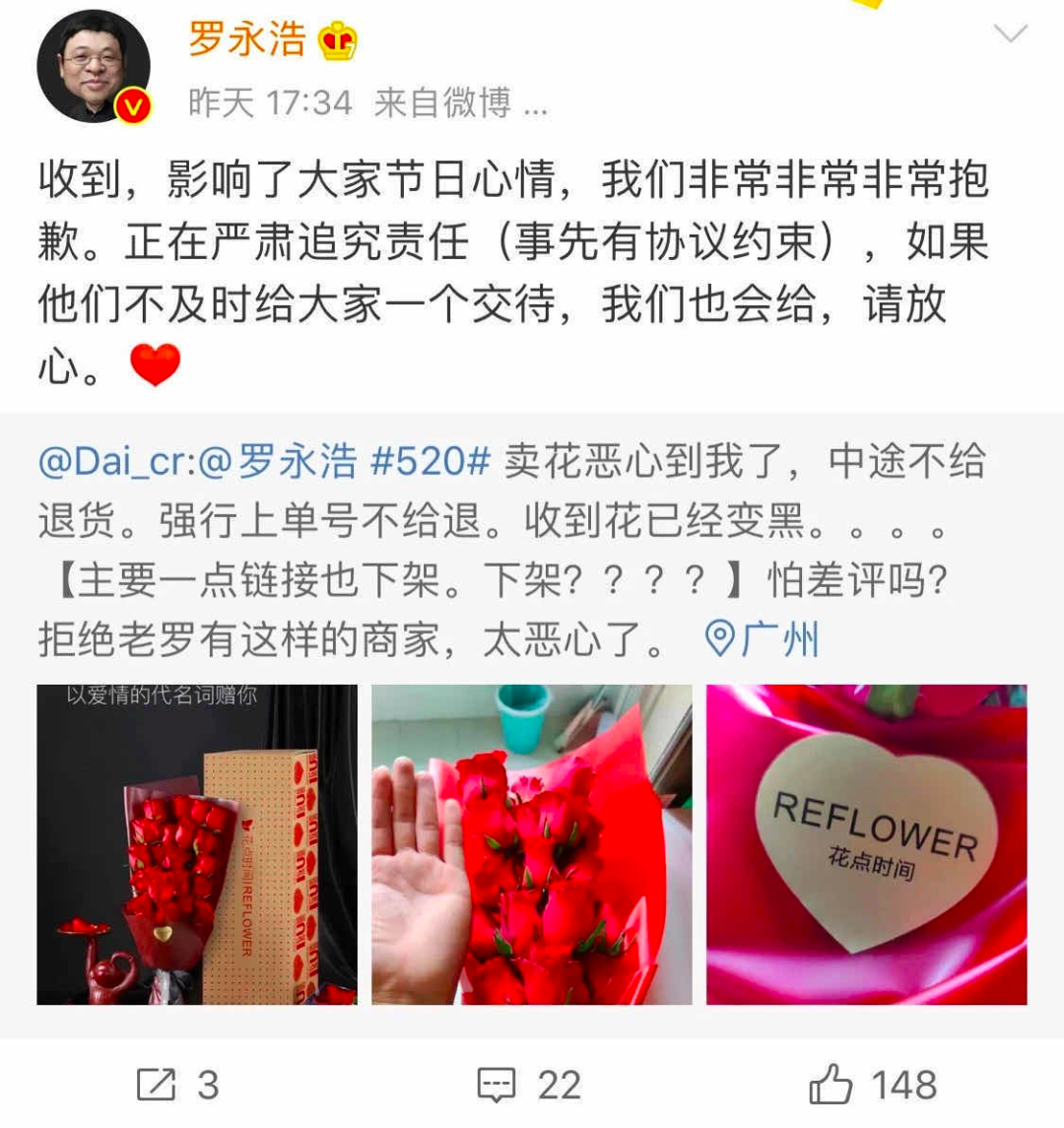
Task: View the bouquet and box photo
Action: [x=197, y=844]
